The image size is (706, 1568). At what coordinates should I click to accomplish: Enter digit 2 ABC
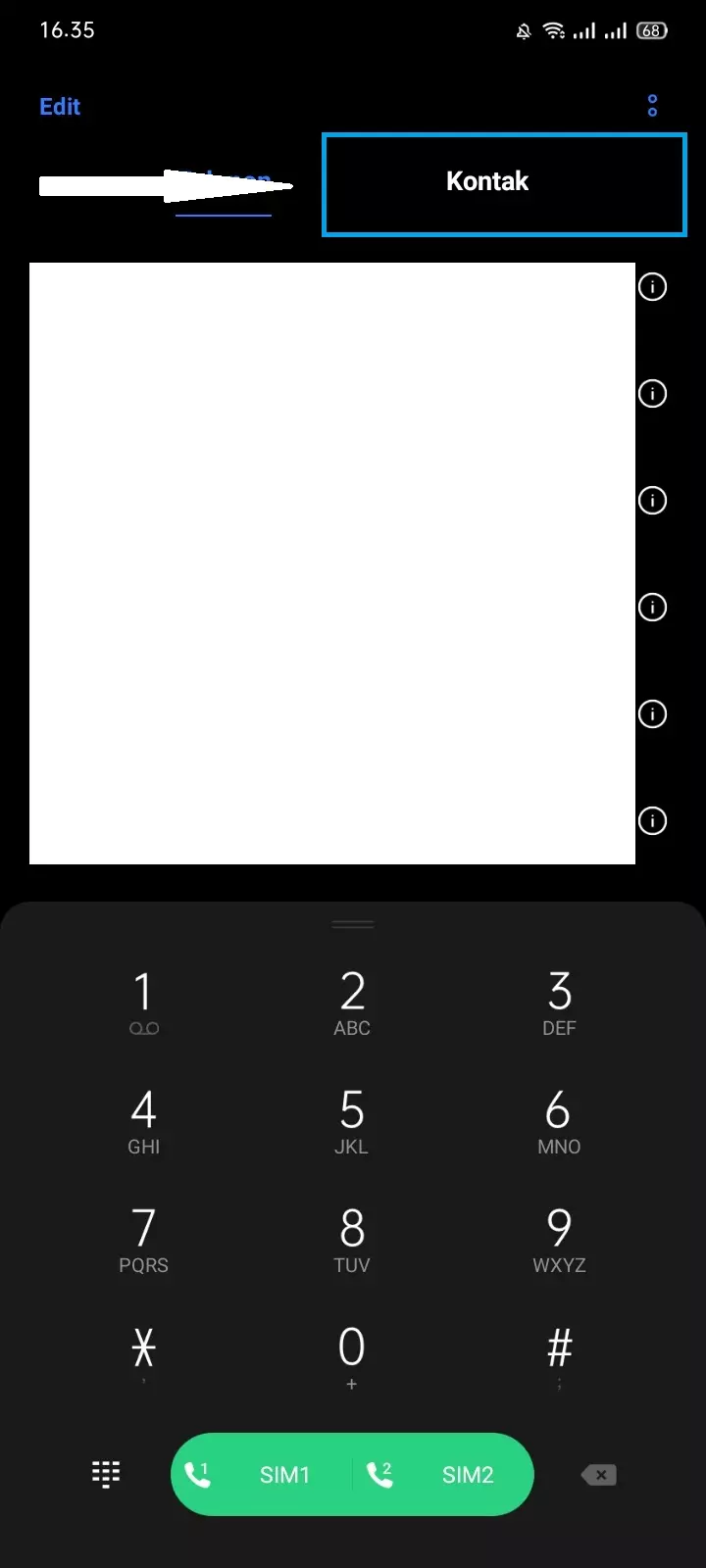tap(352, 1003)
